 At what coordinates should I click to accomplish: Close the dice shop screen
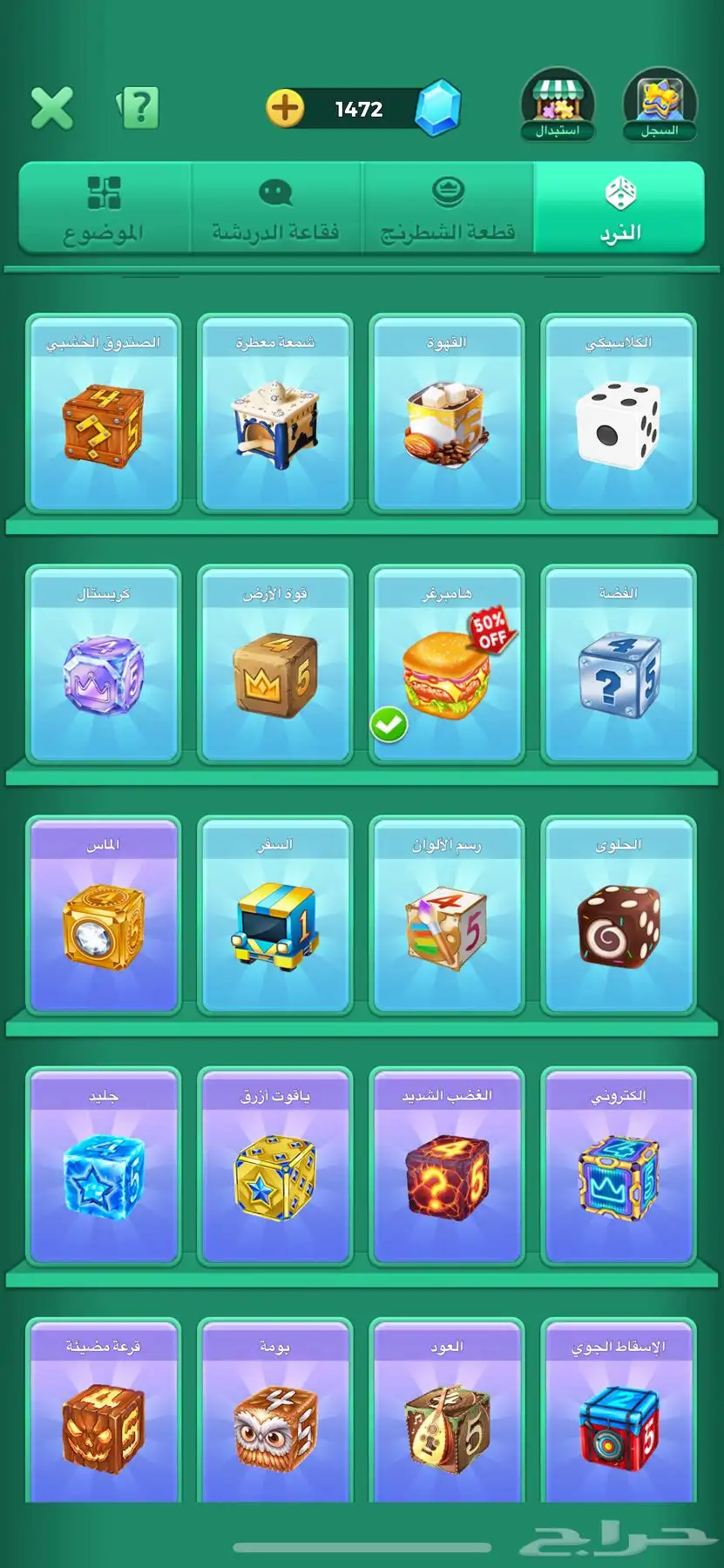(x=52, y=108)
